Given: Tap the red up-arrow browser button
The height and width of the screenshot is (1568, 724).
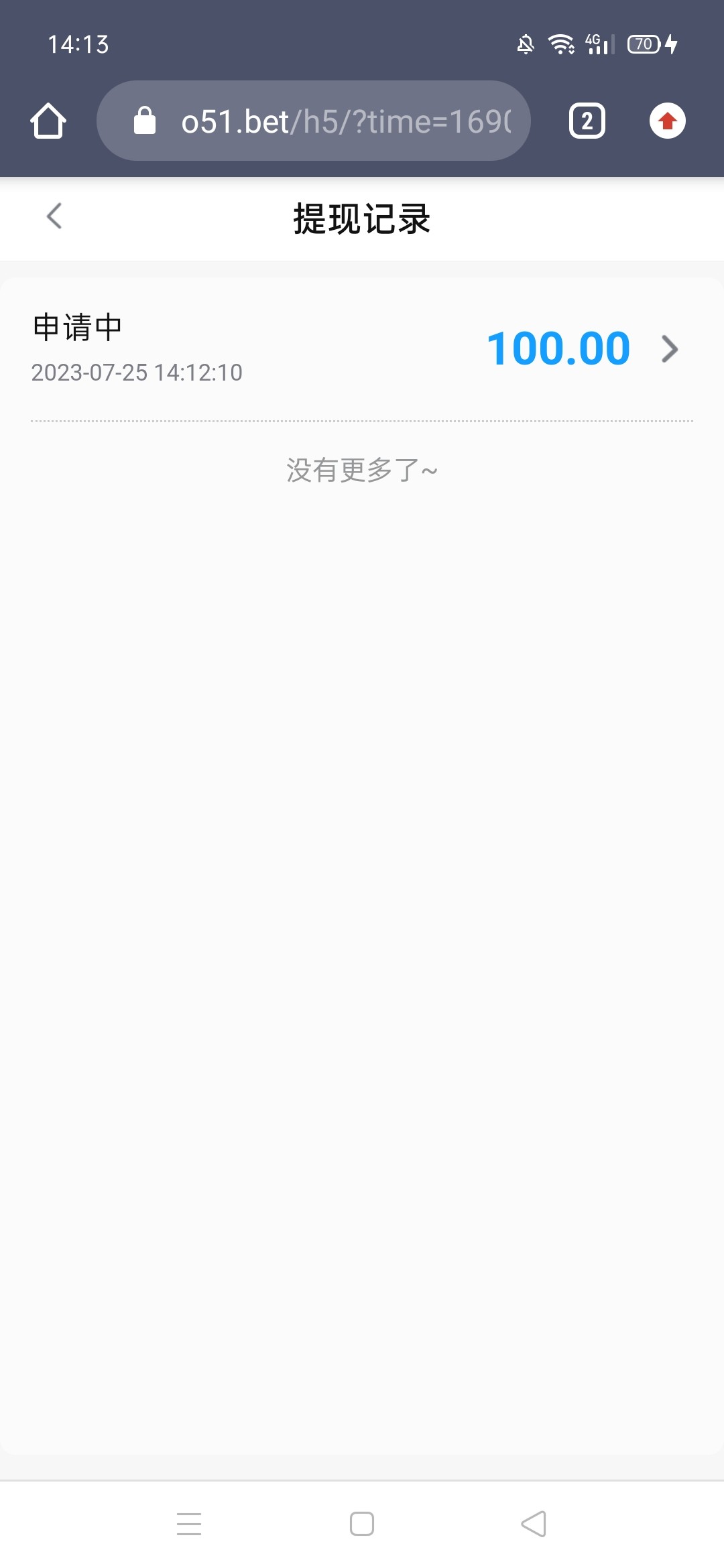Looking at the screenshot, I should (x=667, y=121).
